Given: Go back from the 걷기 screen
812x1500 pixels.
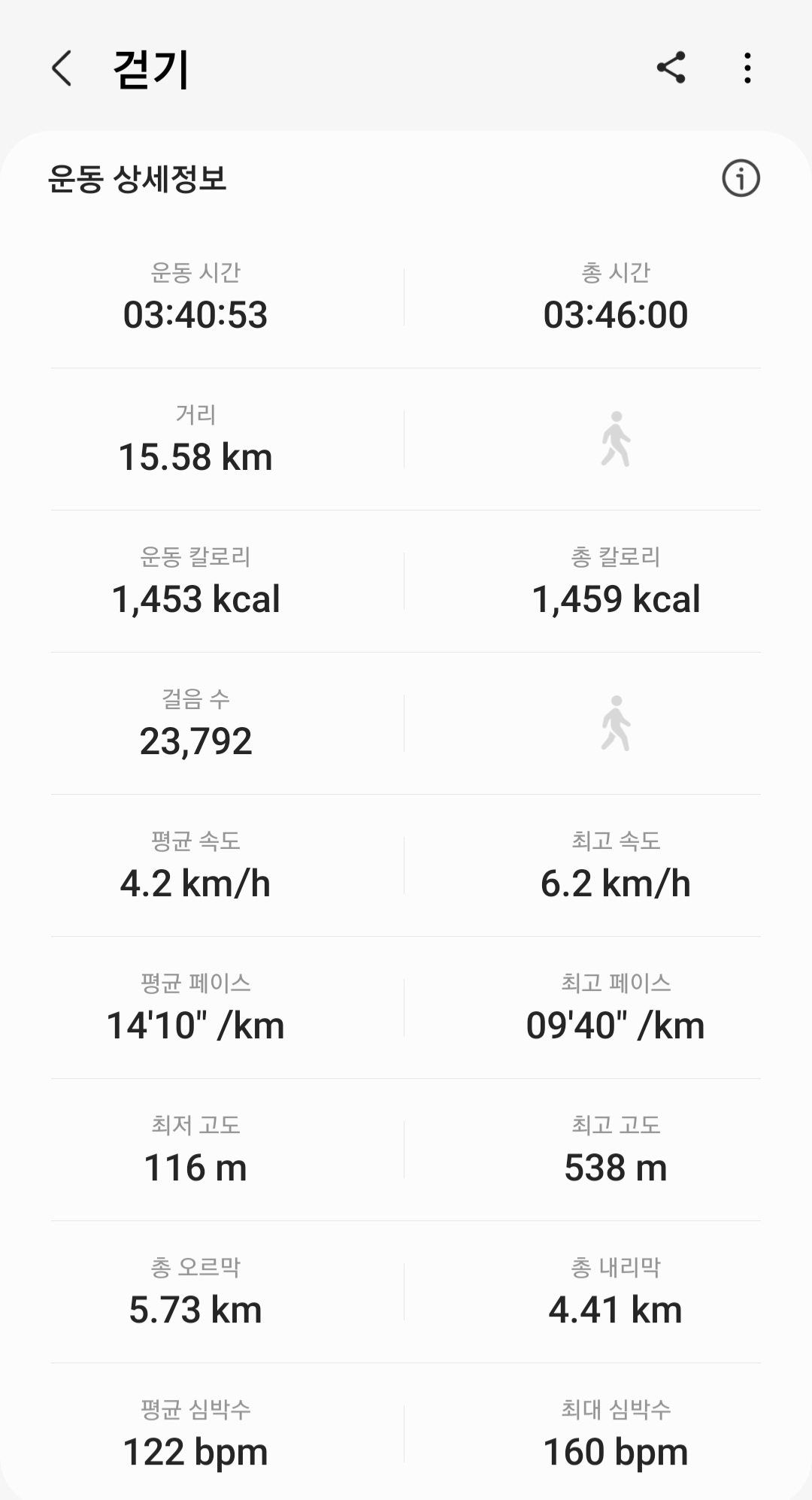Looking at the screenshot, I should 62,68.
